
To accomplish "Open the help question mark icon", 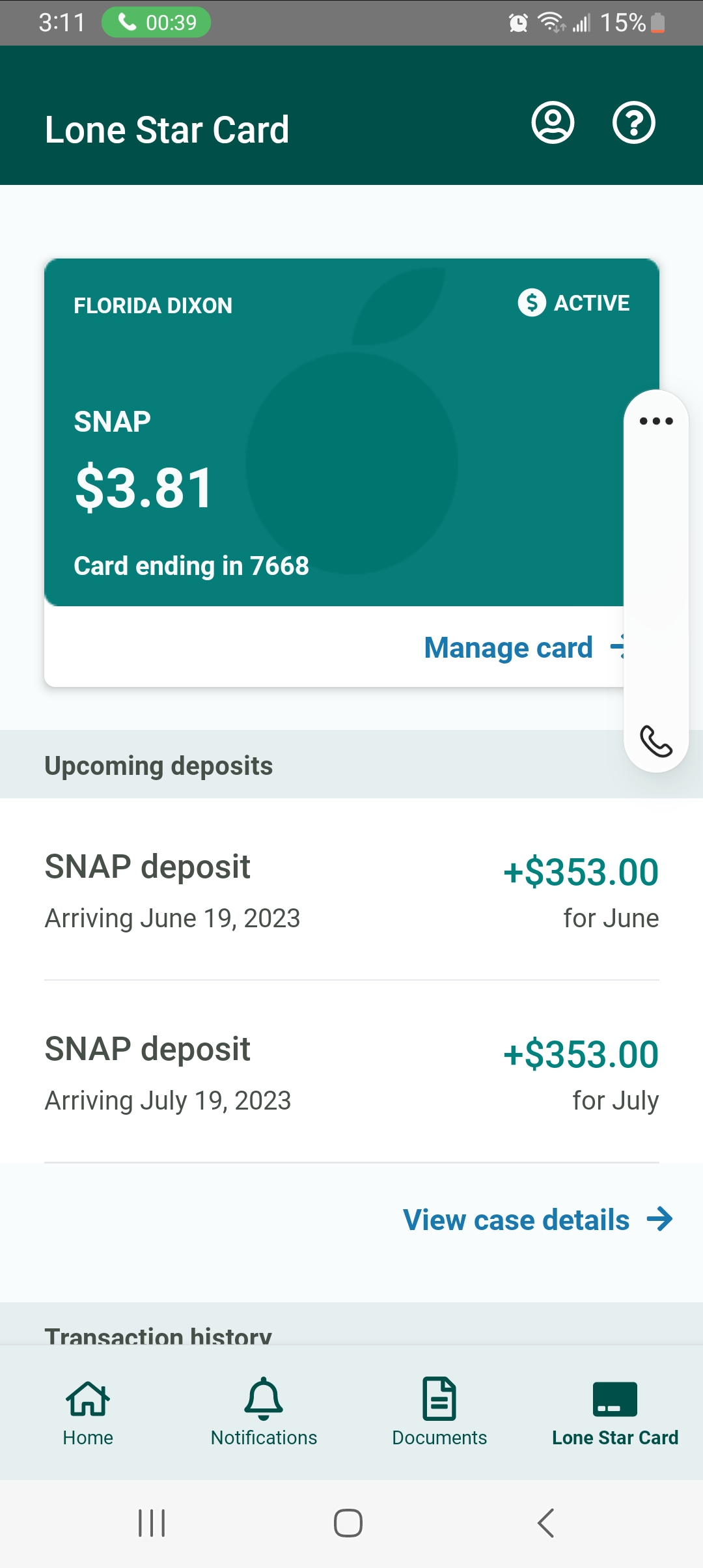I will tap(633, 122).
